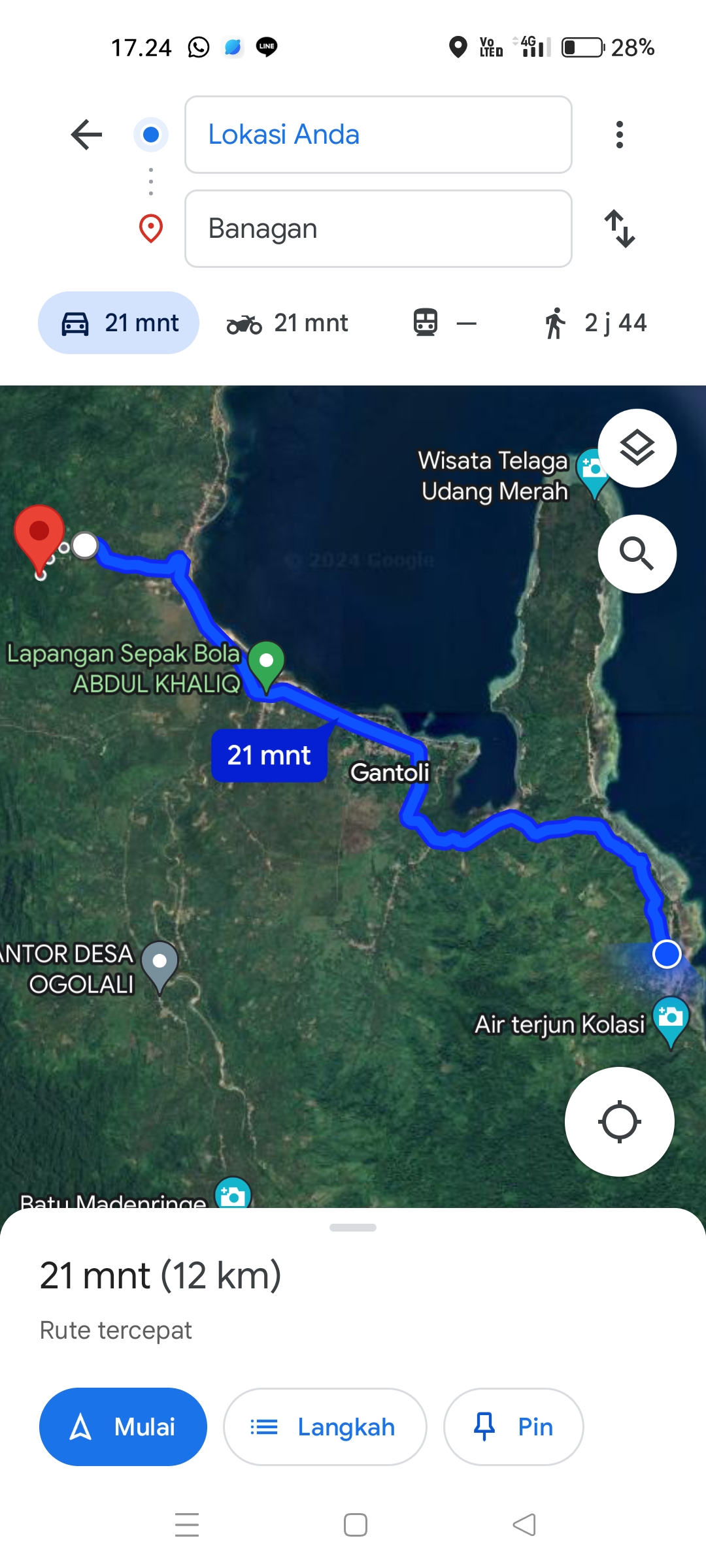Tap the system home button

355,1525
